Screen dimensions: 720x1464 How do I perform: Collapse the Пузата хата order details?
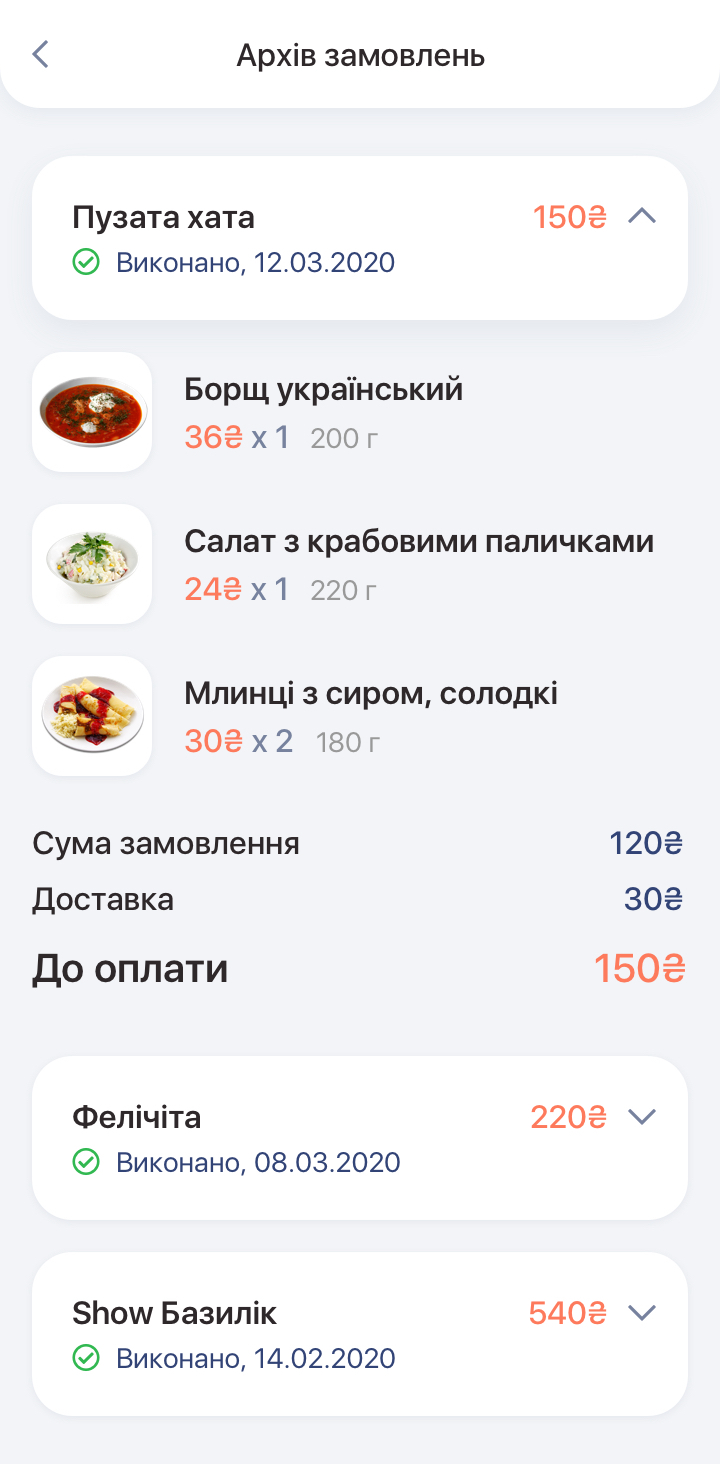641,216
